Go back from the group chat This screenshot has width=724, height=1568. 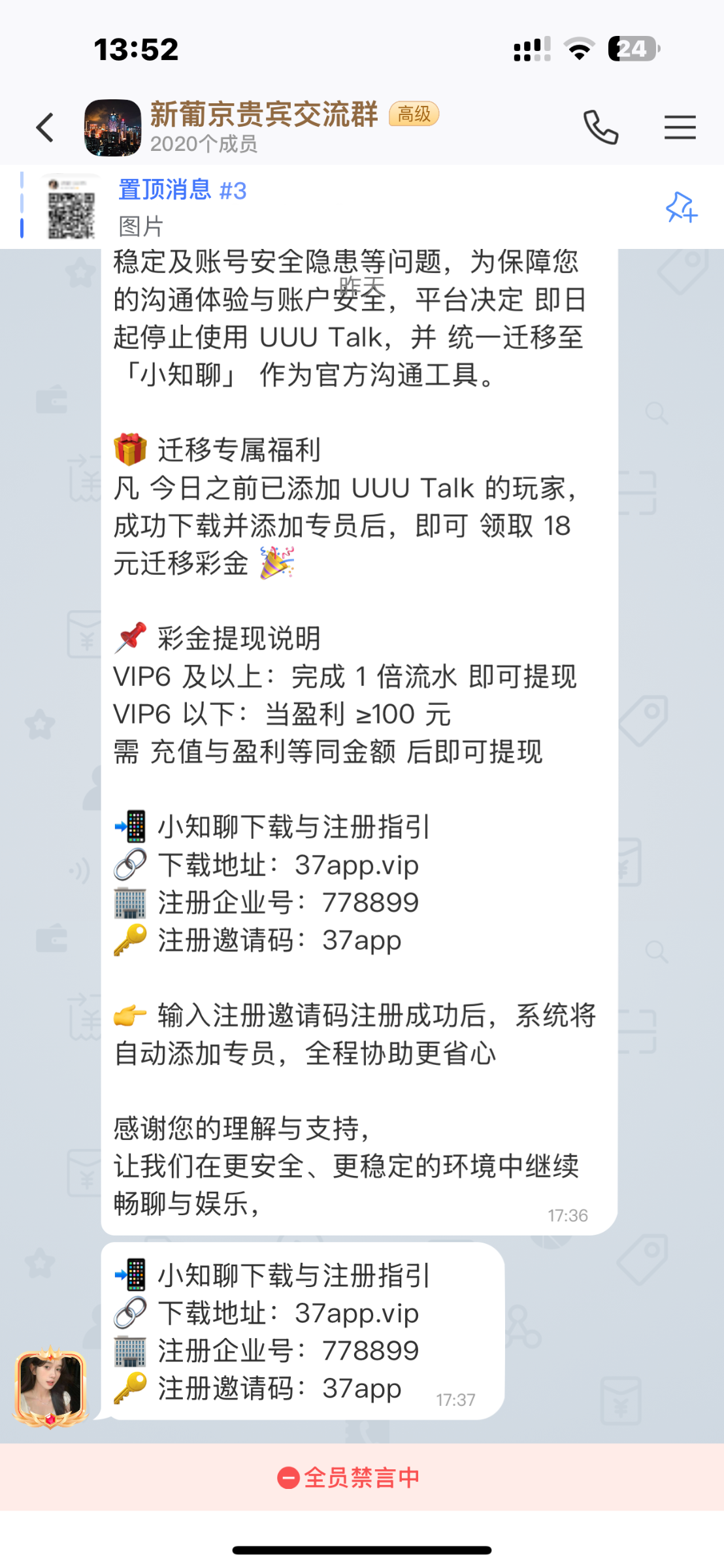pos(45,127)
